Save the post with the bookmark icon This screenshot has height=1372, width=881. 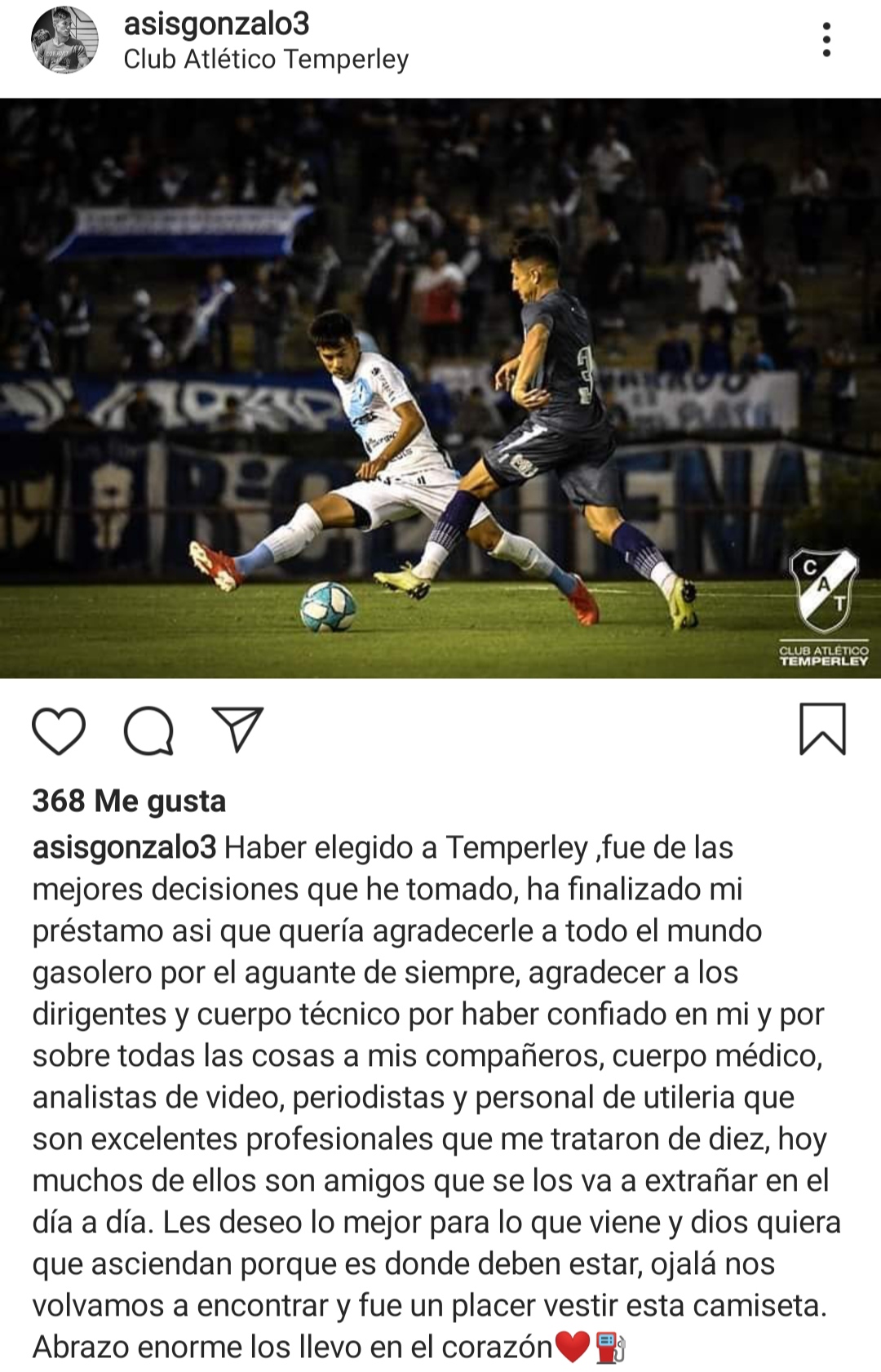[822, 728]
